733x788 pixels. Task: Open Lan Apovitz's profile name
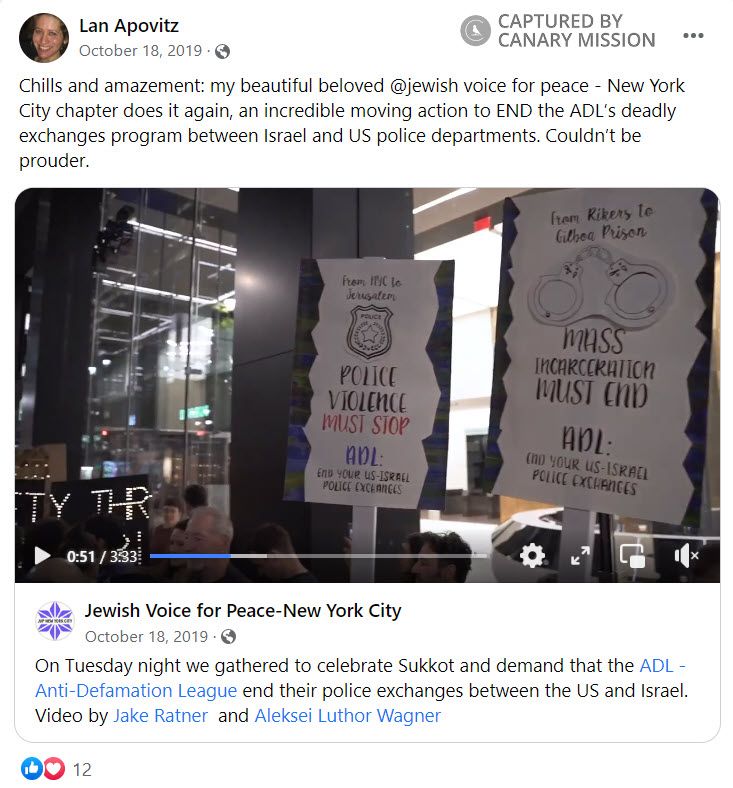tap(128, 26)
